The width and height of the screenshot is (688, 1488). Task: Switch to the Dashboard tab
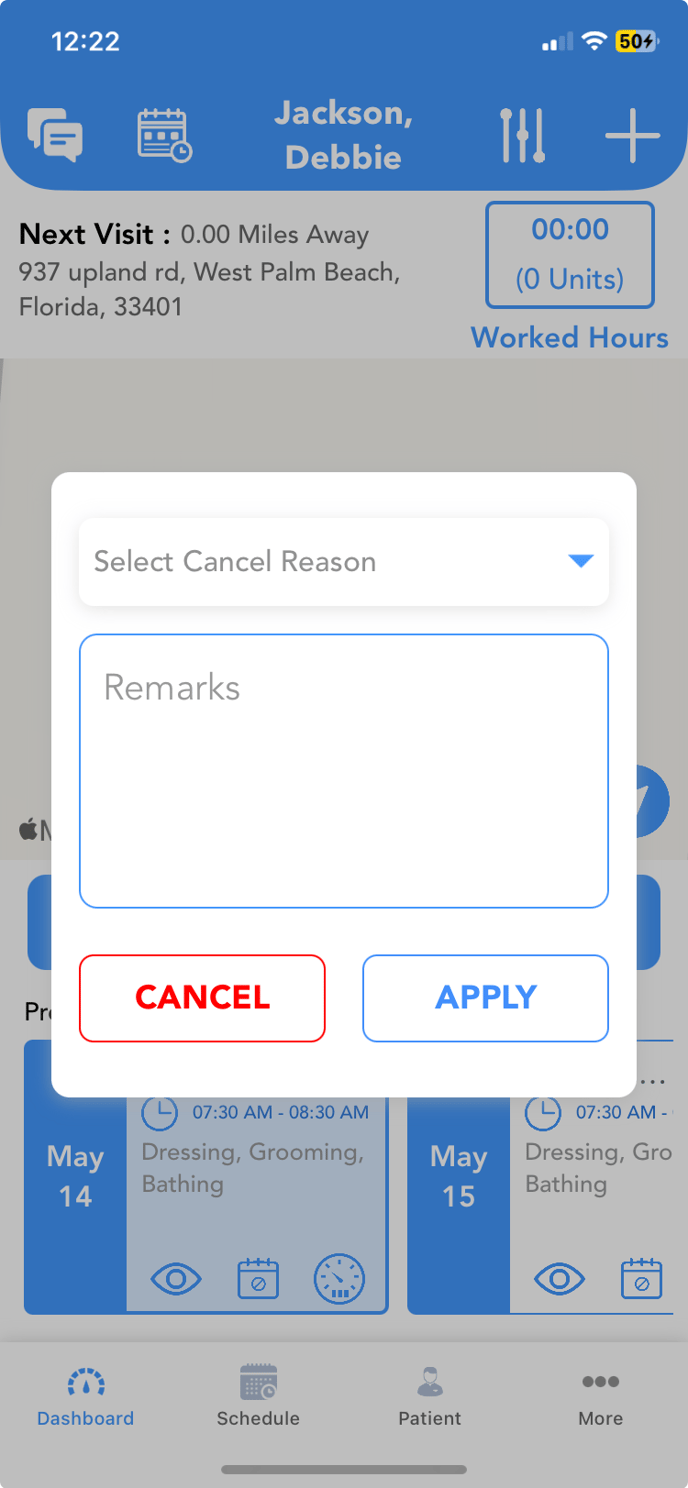click(x=86, y=1397)
